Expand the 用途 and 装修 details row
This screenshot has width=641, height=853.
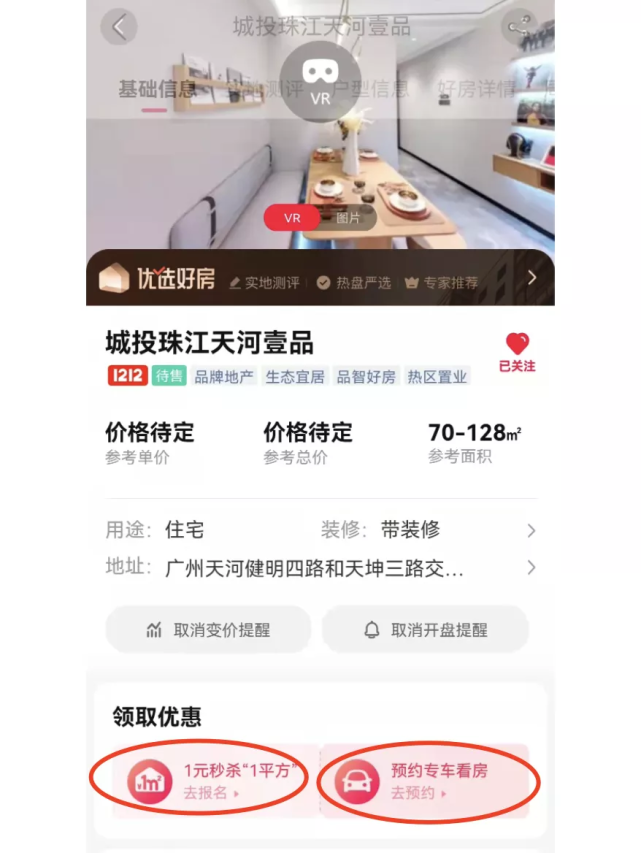tap(320, 530)
